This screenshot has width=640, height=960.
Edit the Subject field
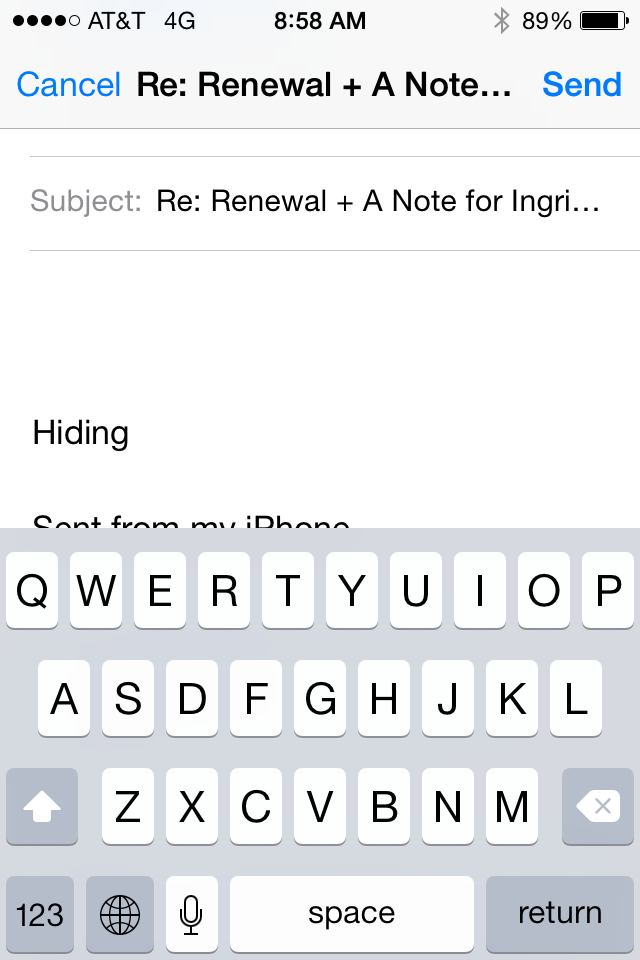pos(377,202)
